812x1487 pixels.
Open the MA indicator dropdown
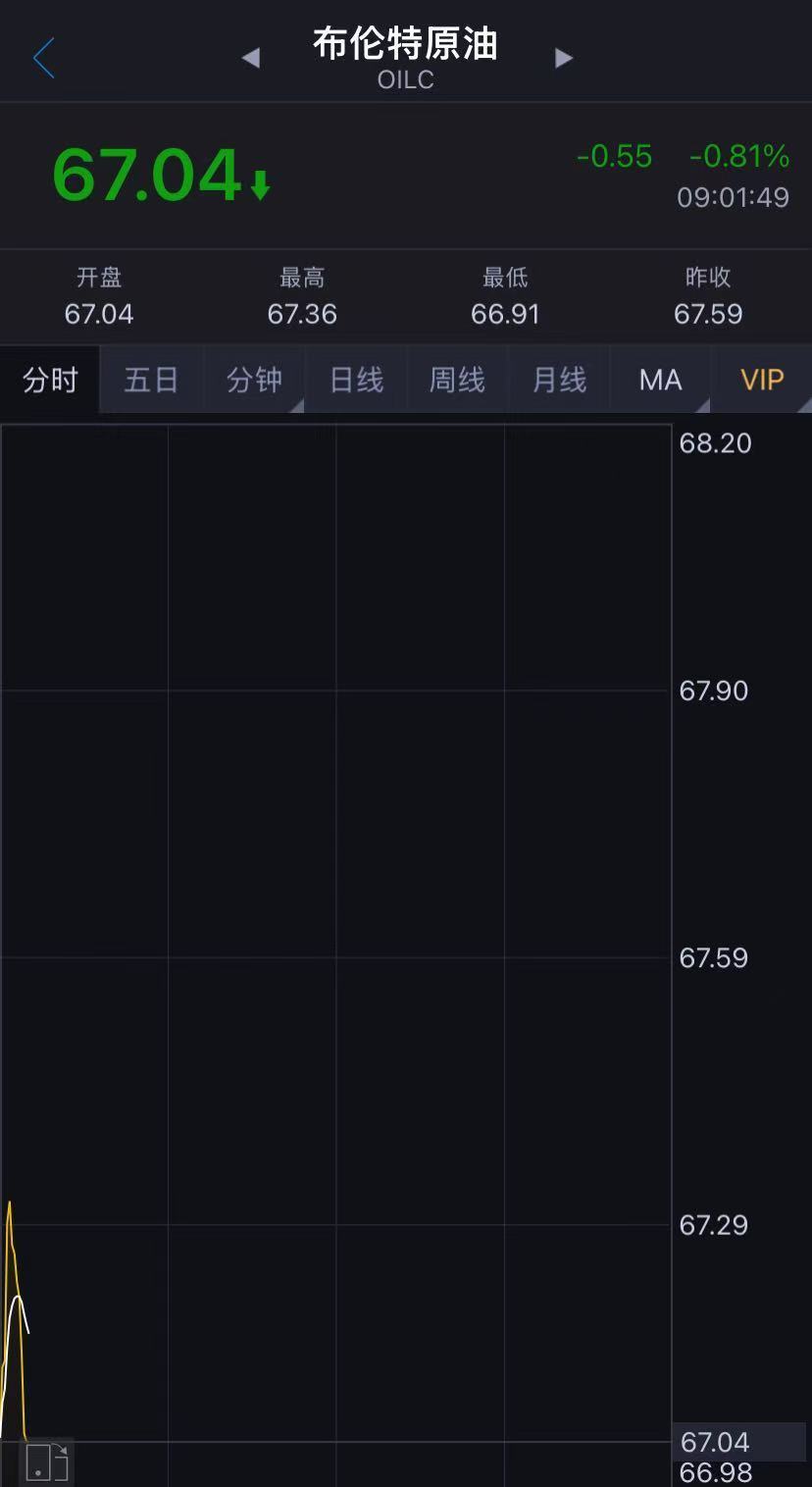pos(661,380)
